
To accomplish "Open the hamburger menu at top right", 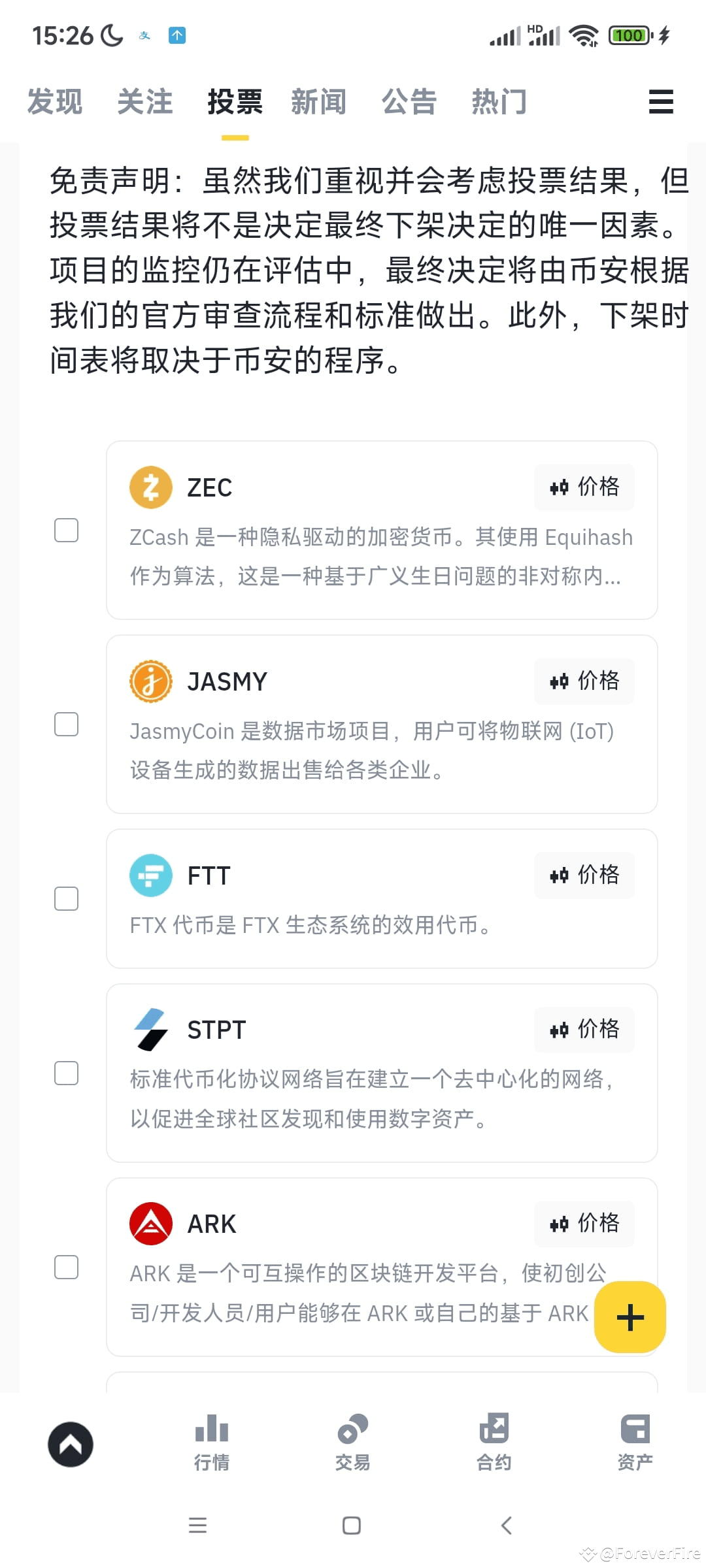I will (x=660, y=103).
